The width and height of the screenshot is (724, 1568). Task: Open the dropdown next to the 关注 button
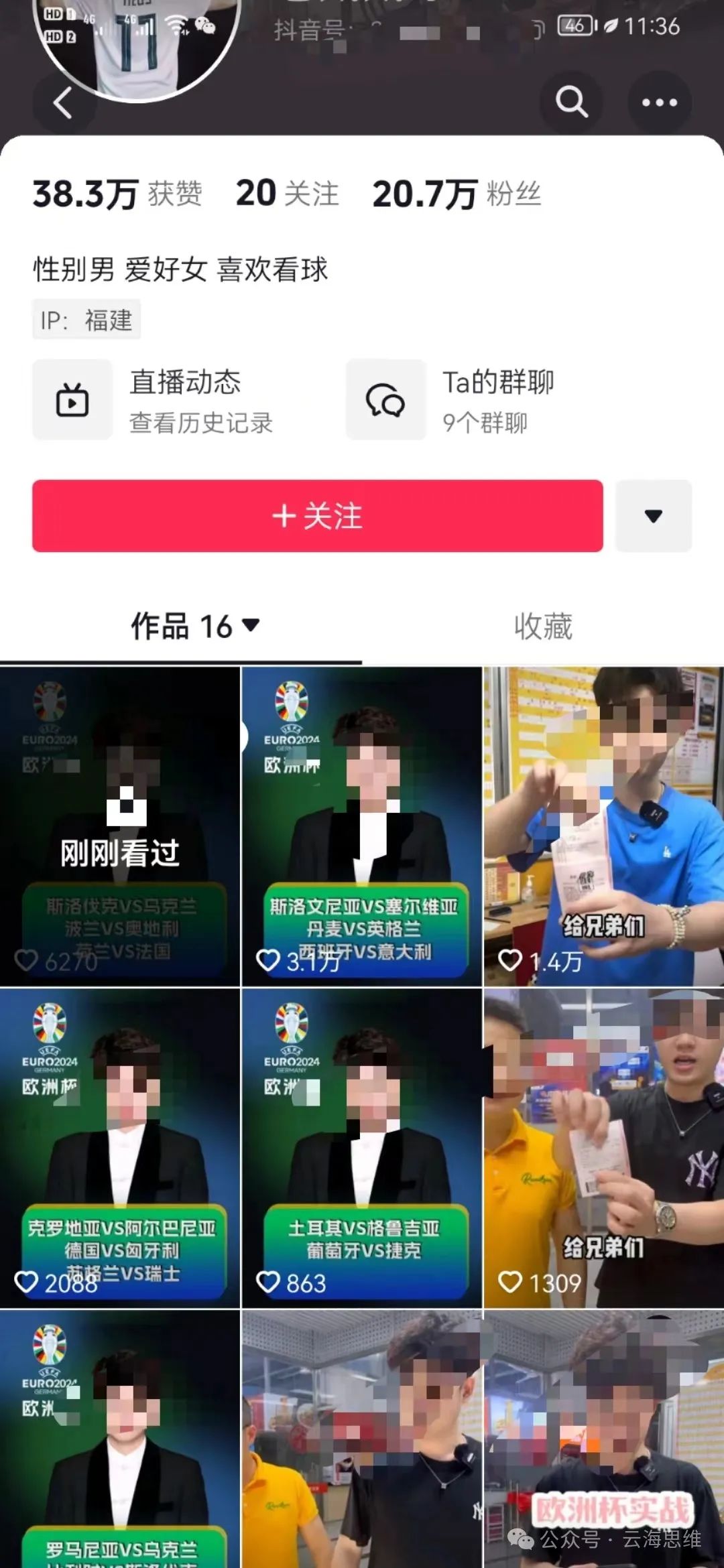click(654, 516)
